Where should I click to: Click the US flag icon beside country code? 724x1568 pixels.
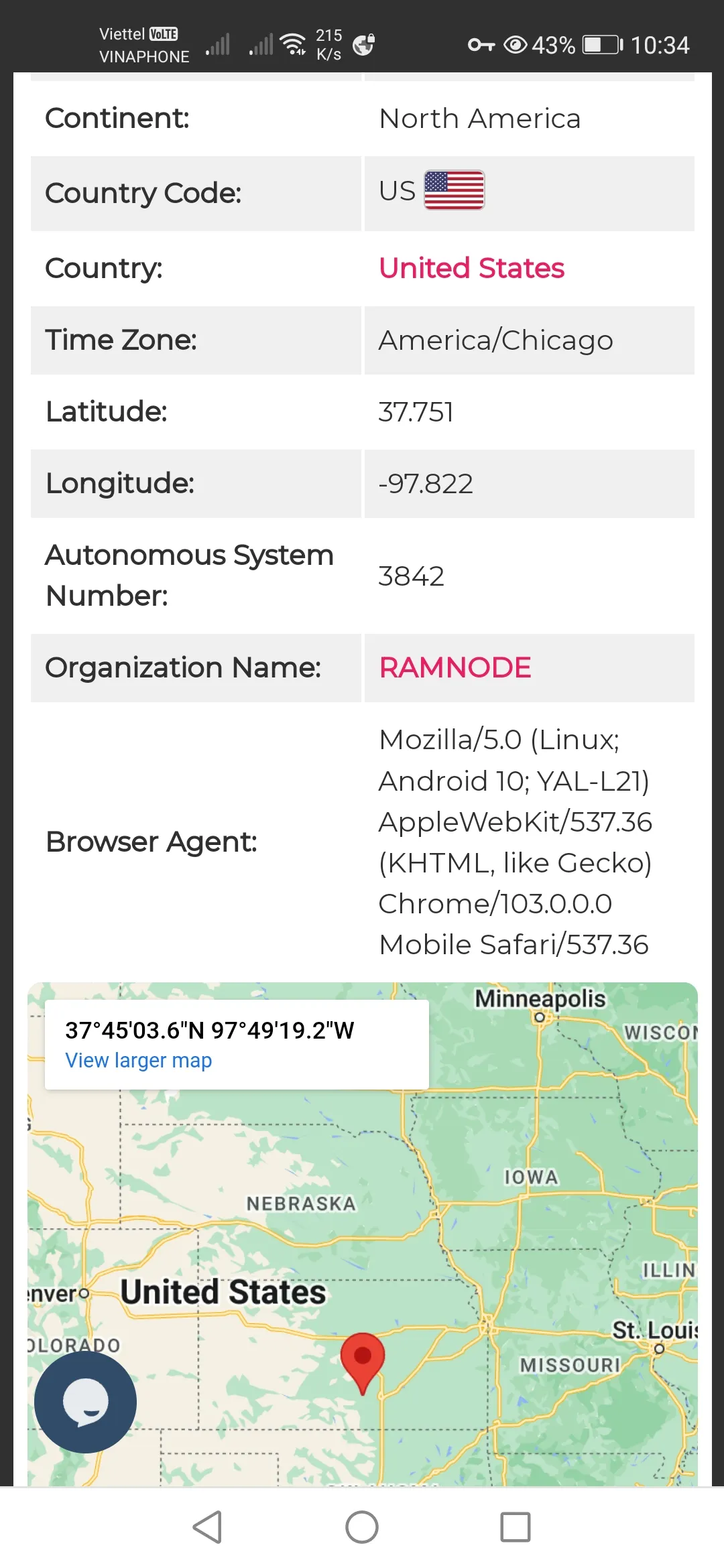453,190
